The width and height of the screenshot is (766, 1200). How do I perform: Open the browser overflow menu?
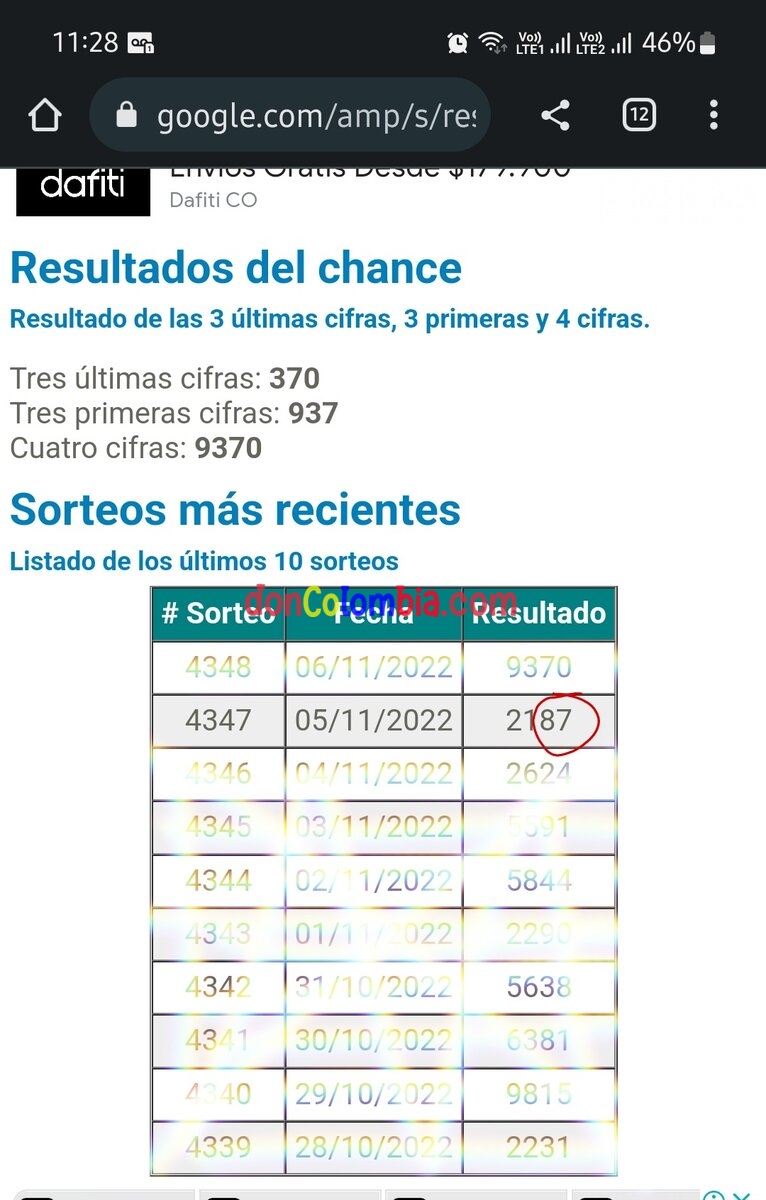713,116
